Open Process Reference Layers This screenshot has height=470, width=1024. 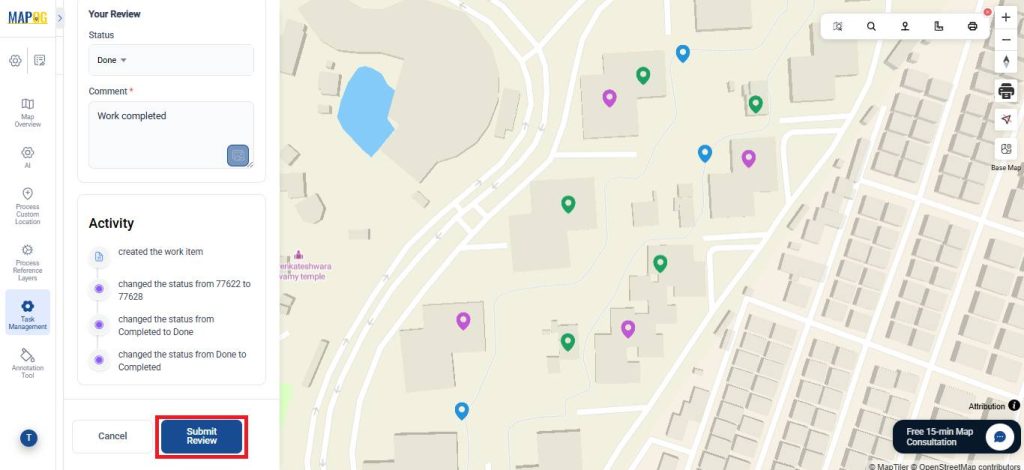(27, 263)
